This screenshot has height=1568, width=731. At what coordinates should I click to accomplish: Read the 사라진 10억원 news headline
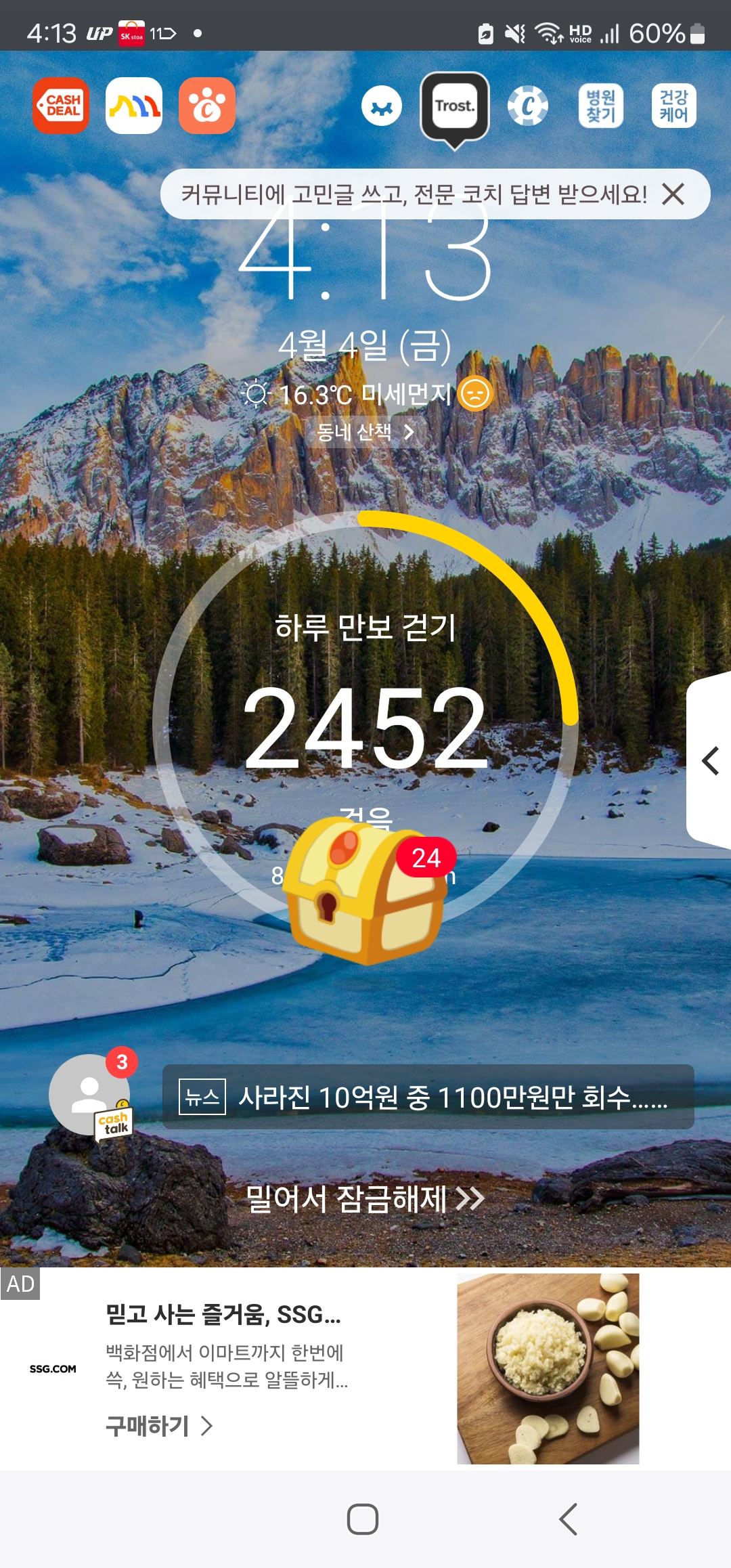click(x=428, y=1097)
